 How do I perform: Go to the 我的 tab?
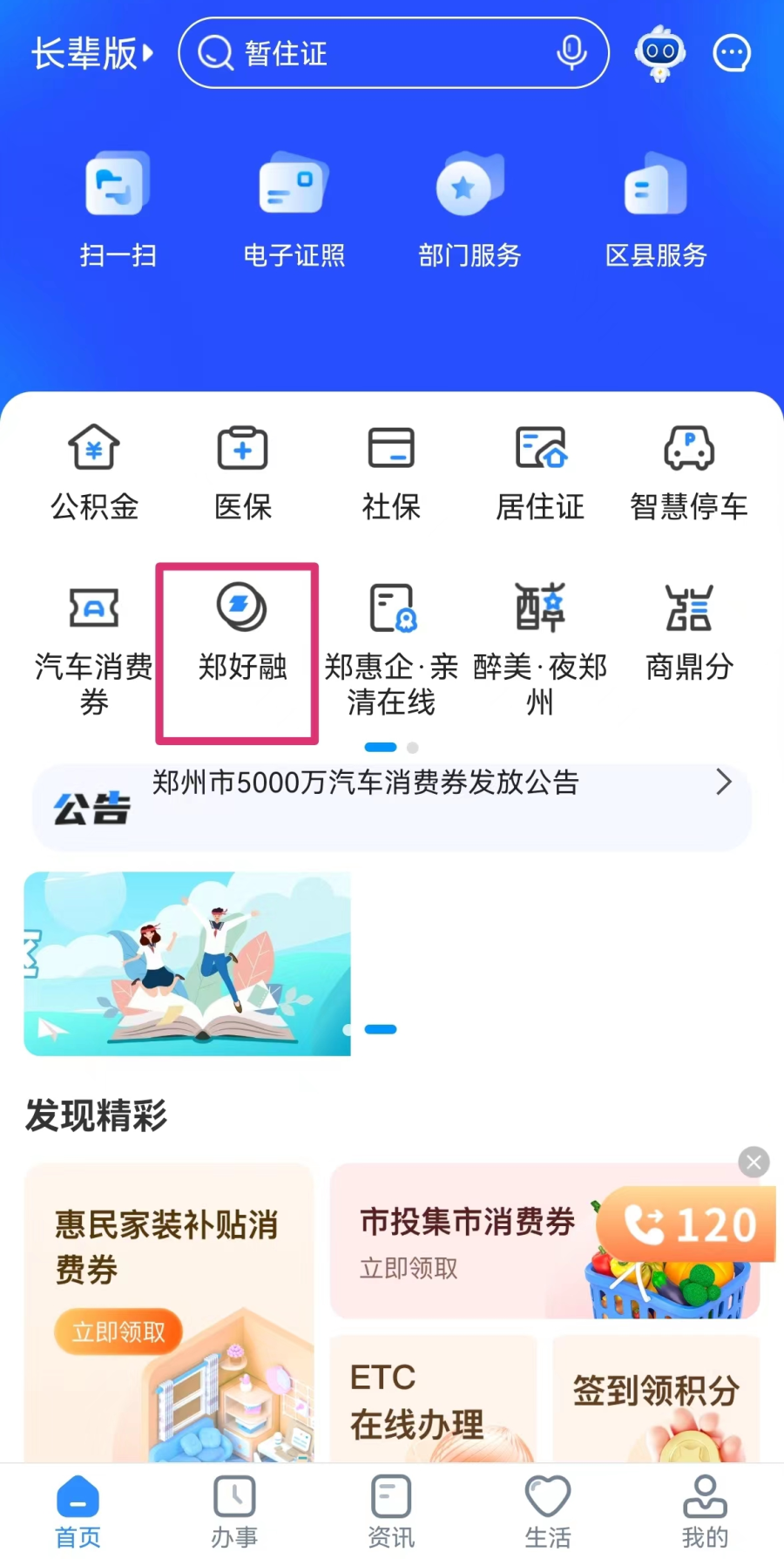click(x=704, y=1511)
